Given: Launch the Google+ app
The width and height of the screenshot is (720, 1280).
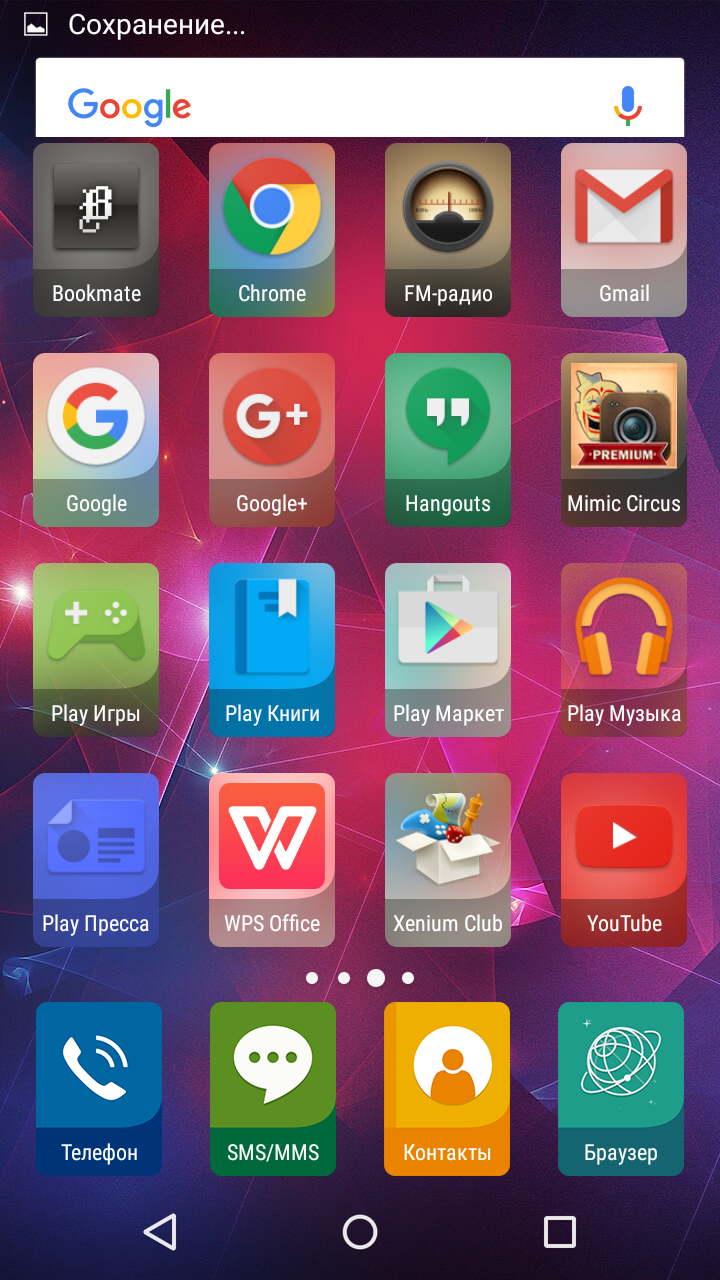Looking at the screenshot, I should click(272, 440).
